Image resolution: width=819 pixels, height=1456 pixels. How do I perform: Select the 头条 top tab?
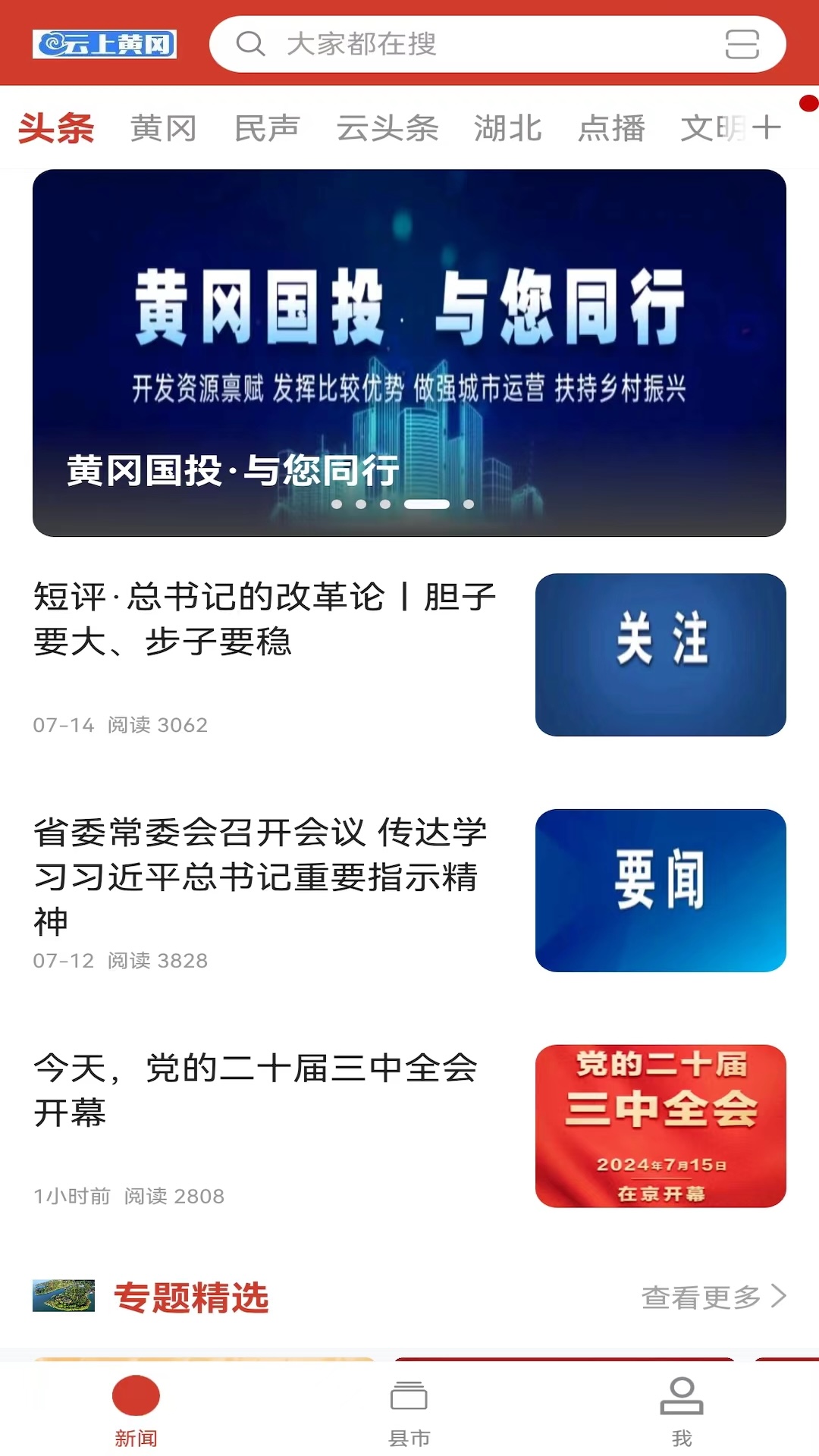(56, 128)
